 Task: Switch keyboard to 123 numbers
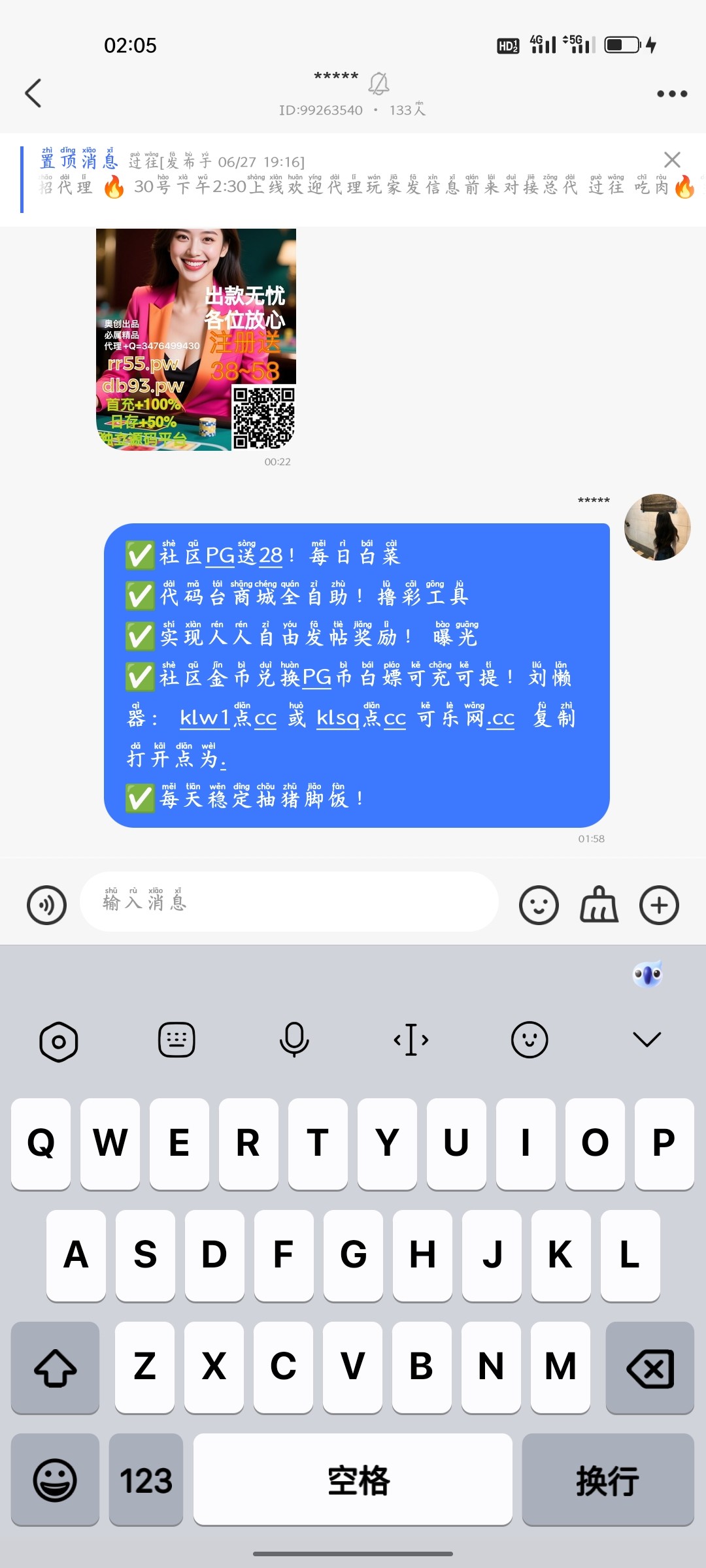point(146,1480)
